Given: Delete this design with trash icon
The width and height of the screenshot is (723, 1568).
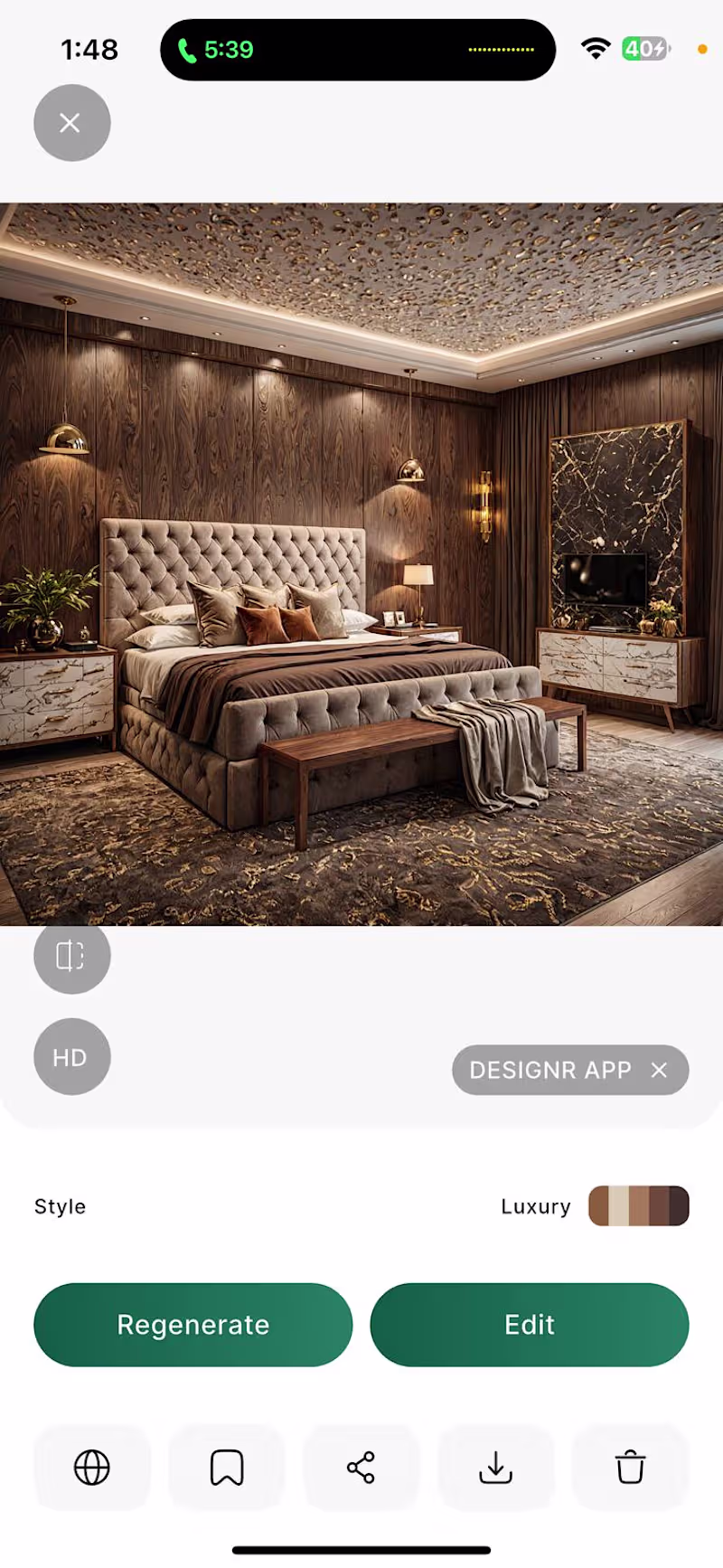Looking at the screenshot, I should coord(630,1468).
